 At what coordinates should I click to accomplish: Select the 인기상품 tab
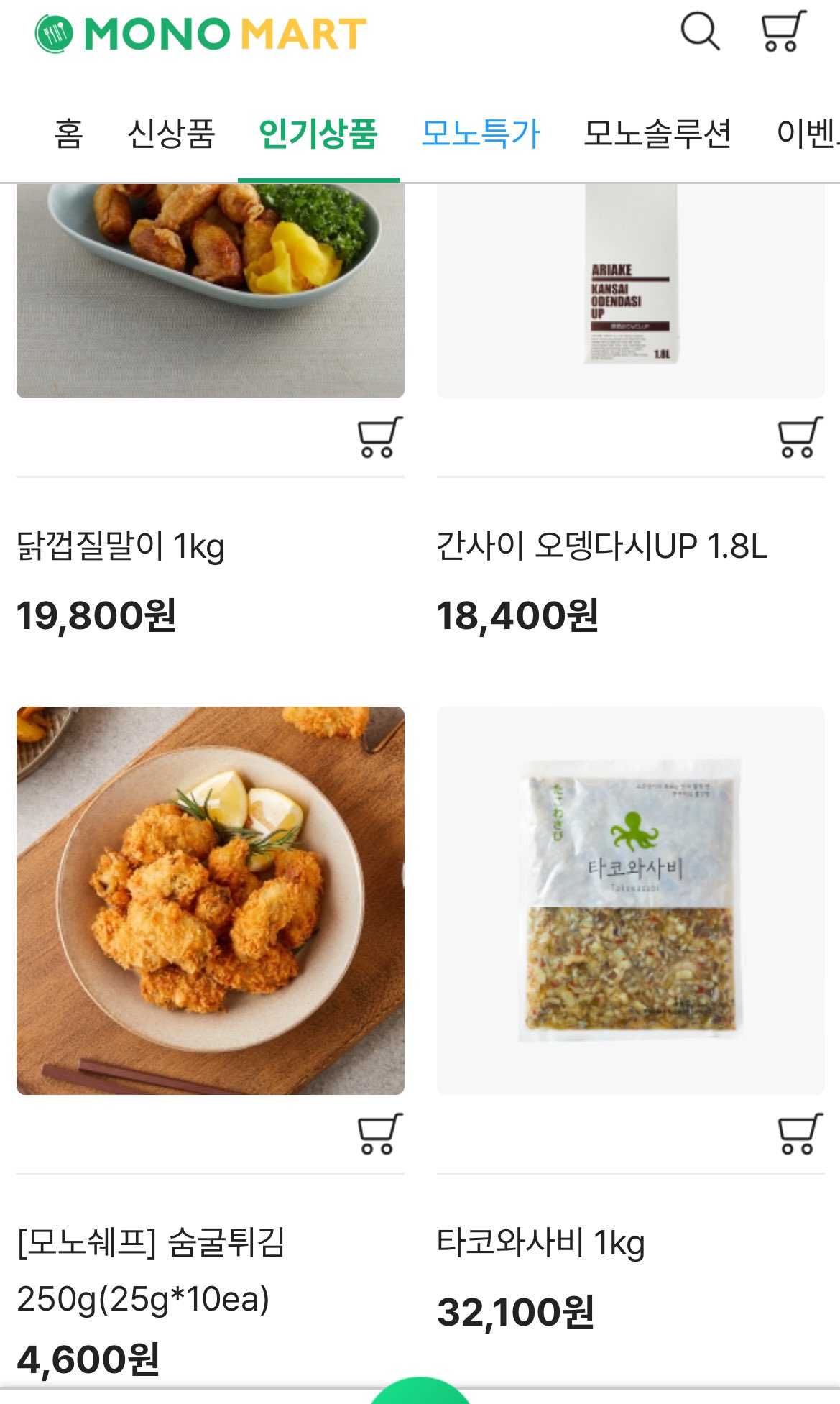coord(319,133)
